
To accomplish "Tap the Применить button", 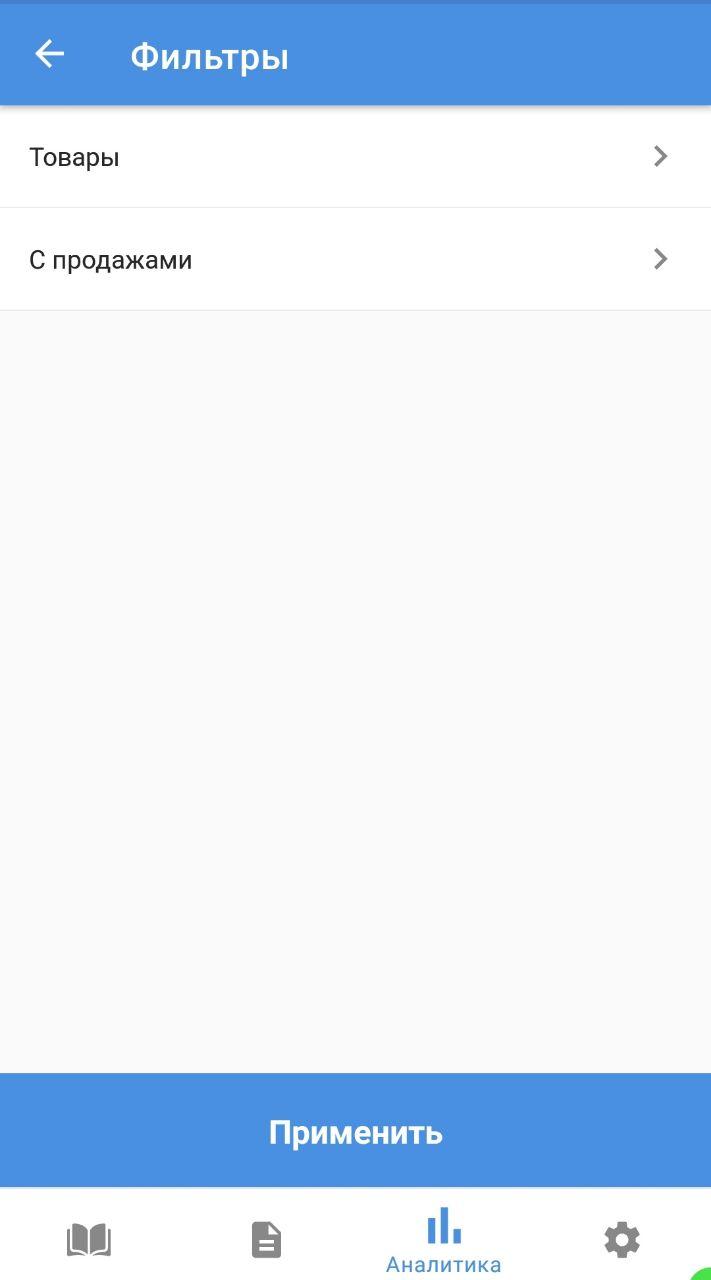I will pos(355,1131).
